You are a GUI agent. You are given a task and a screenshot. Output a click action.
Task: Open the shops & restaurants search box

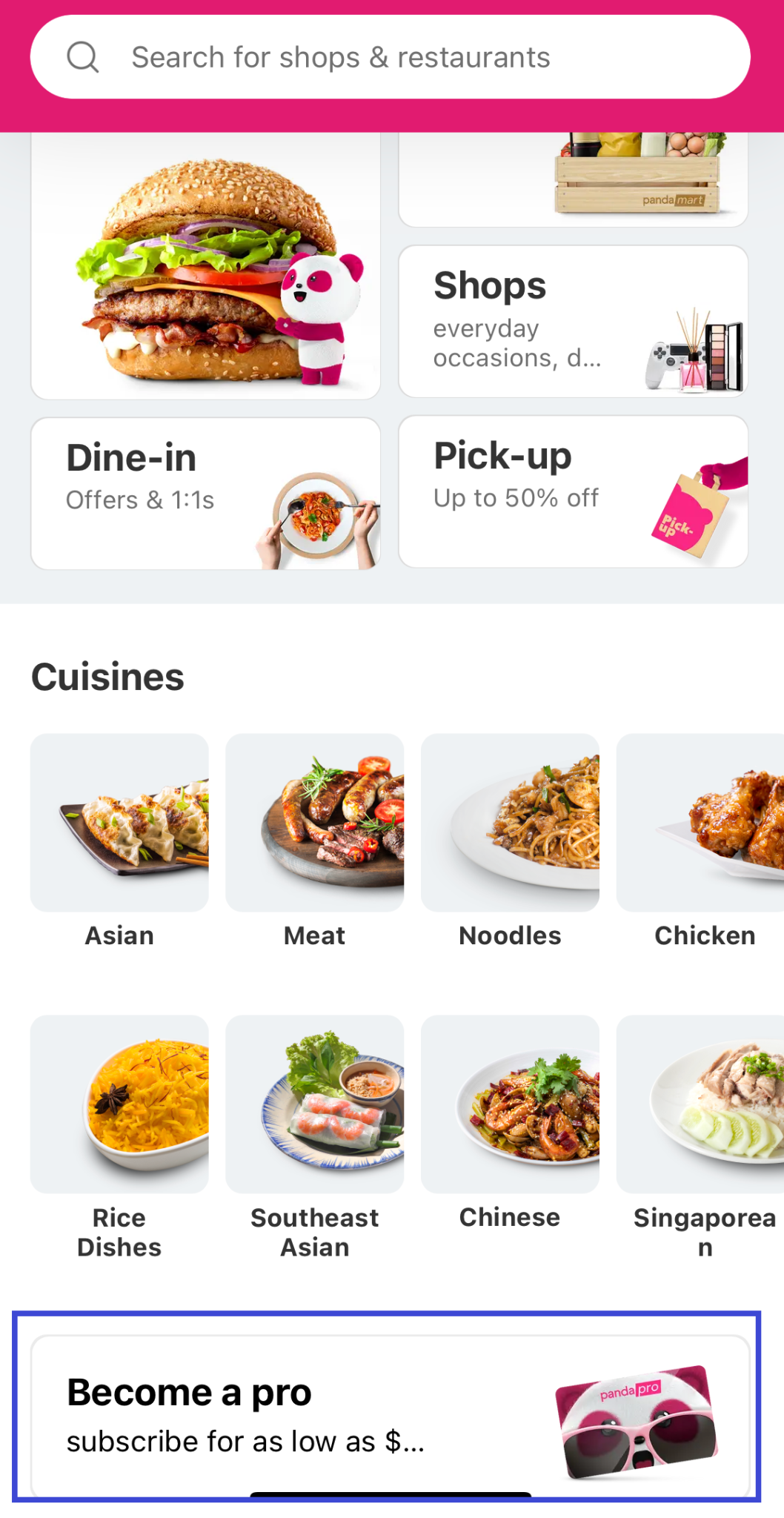click(x=391, y=57)
